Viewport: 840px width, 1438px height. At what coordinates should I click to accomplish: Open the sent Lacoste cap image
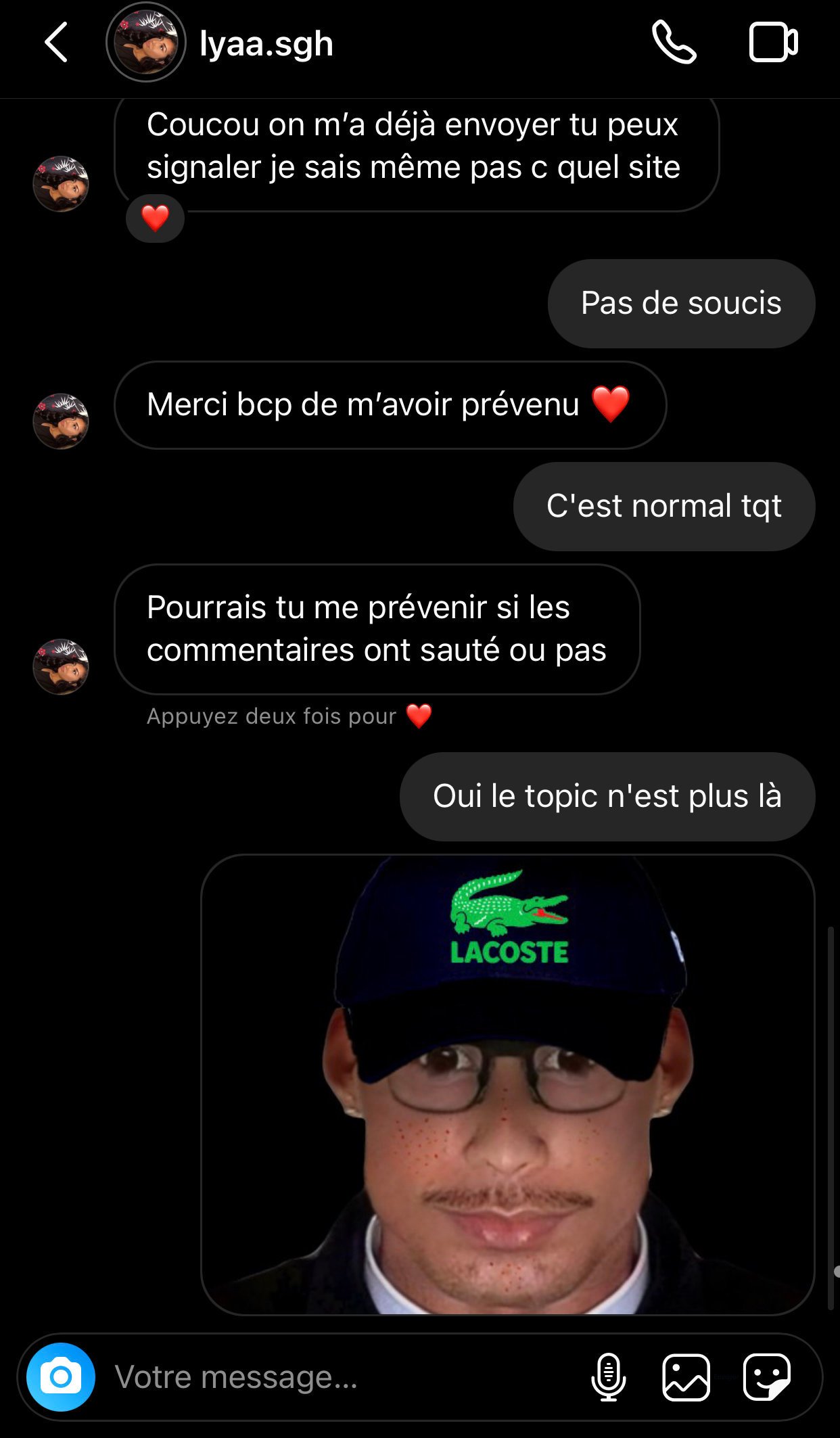tap(508, 1085)
